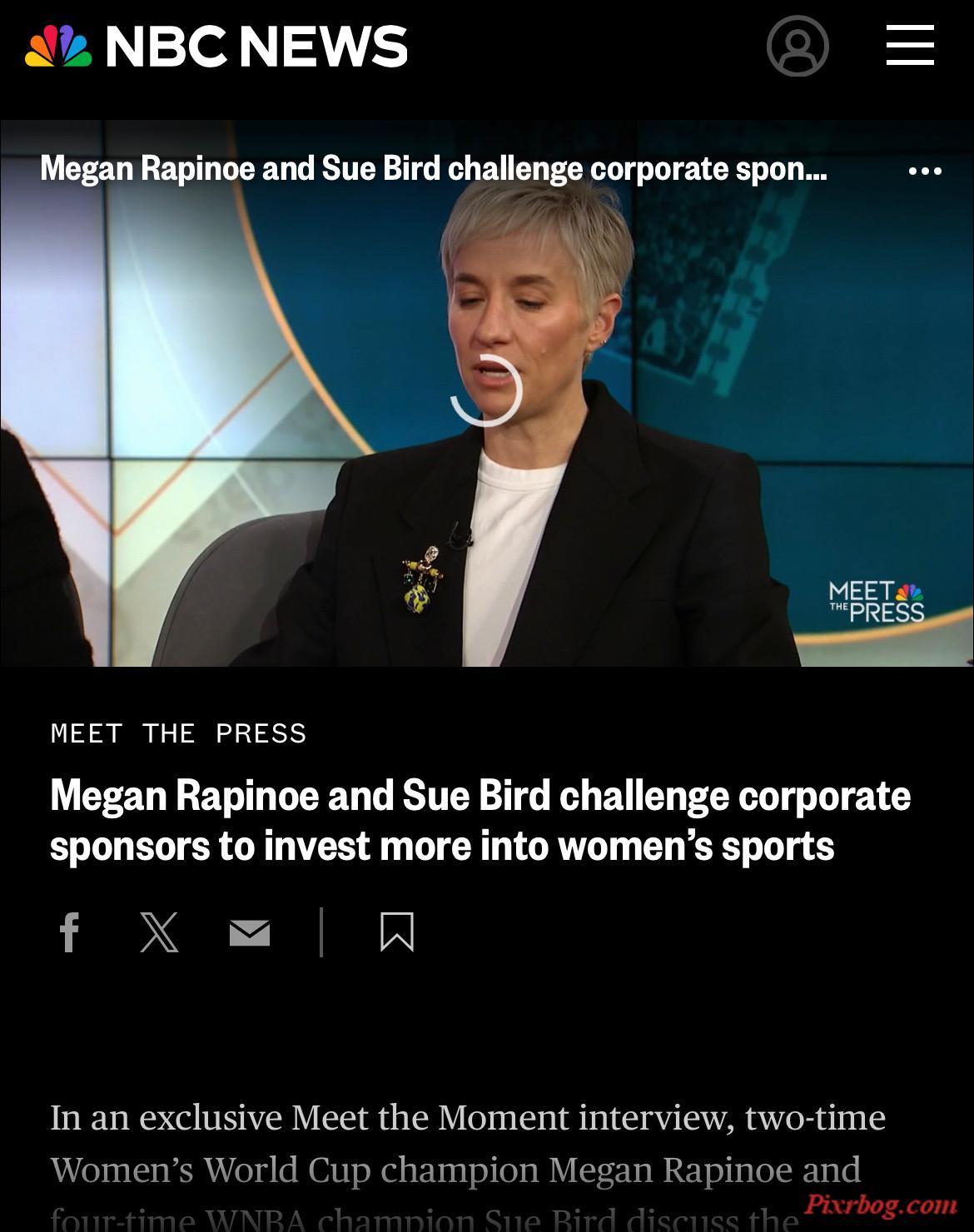Open the video's three-dot options menu
Viewport: 974px width, 1232px height.
925,171
